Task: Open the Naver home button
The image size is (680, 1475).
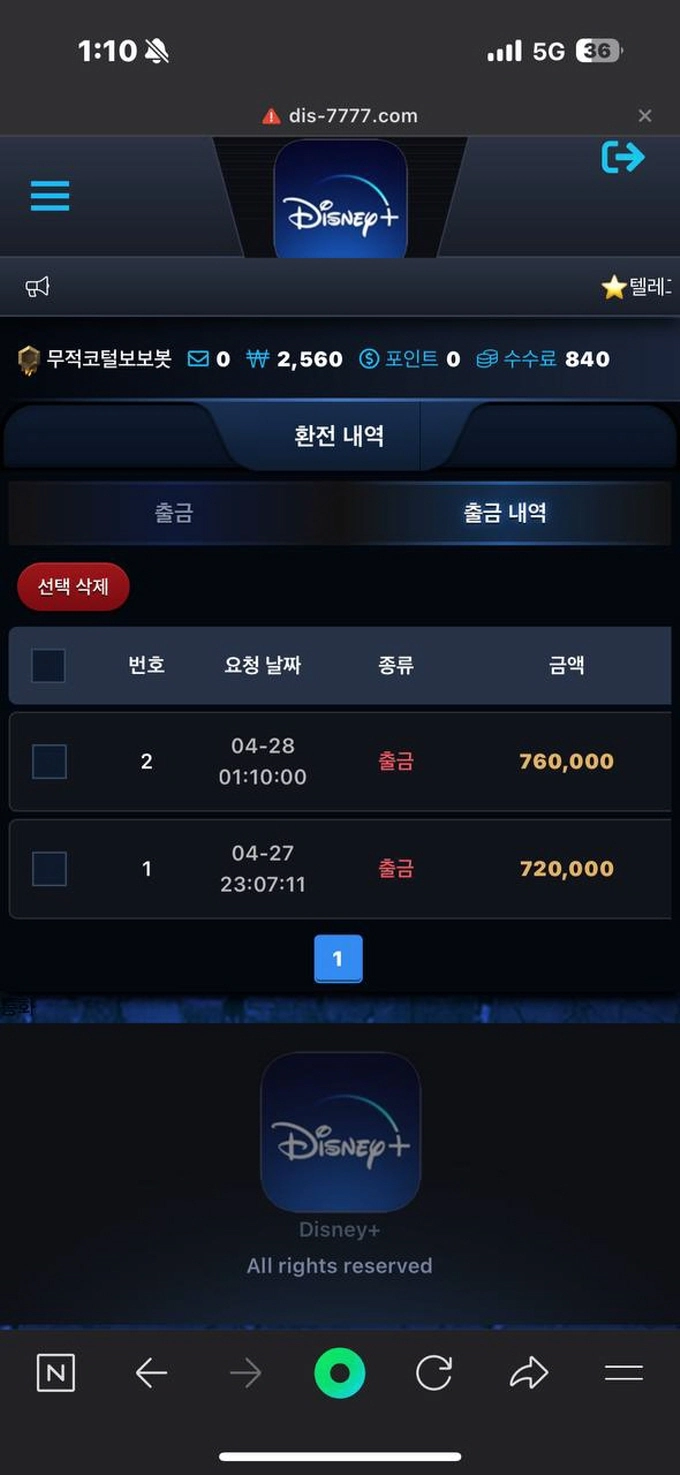Action: click(x=55, y=1373)
